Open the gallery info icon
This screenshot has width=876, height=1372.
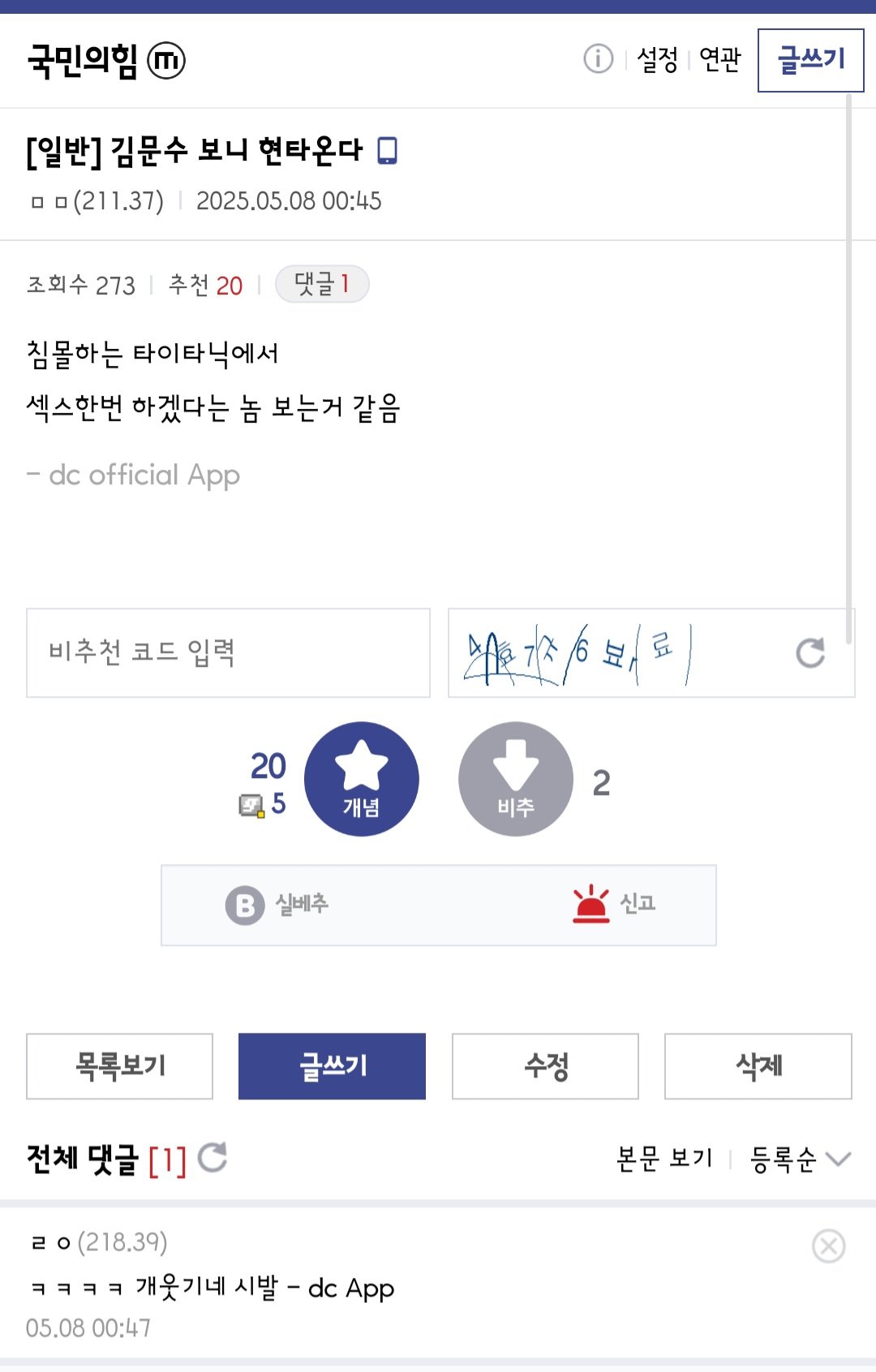coord(598,59)
